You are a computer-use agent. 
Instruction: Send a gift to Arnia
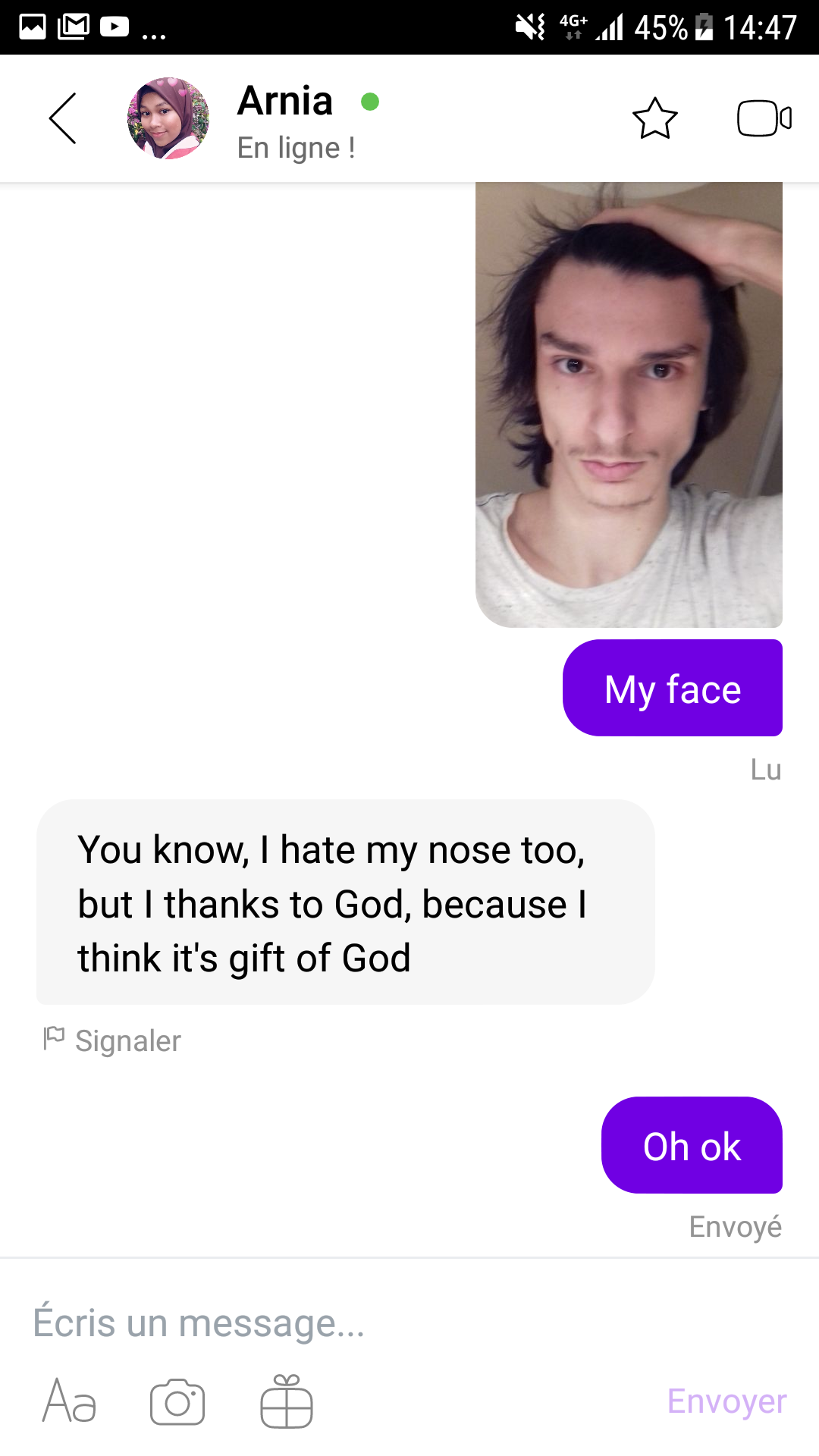[287, 1401]
